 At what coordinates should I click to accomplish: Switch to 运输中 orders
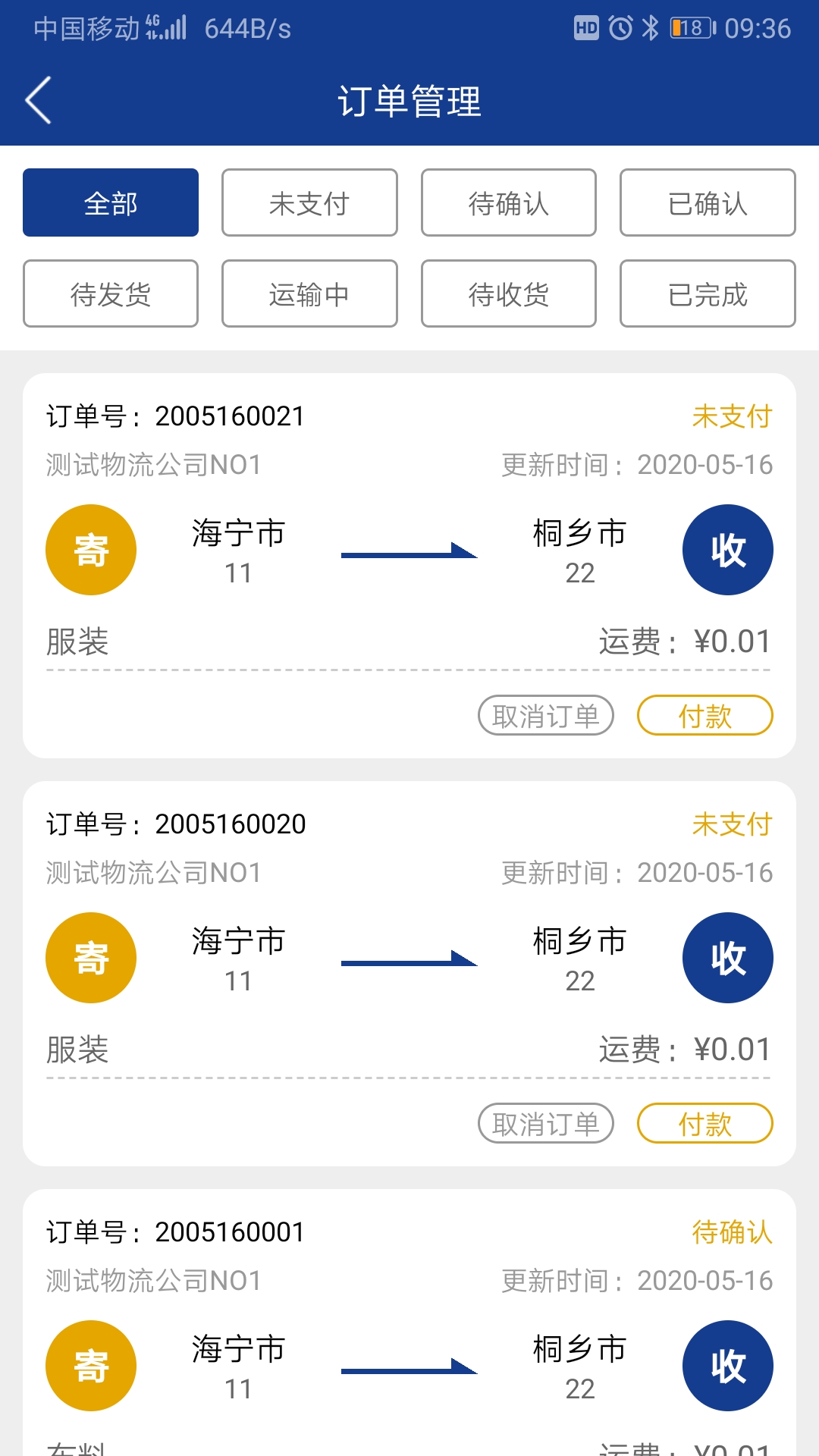pos(309,294)
